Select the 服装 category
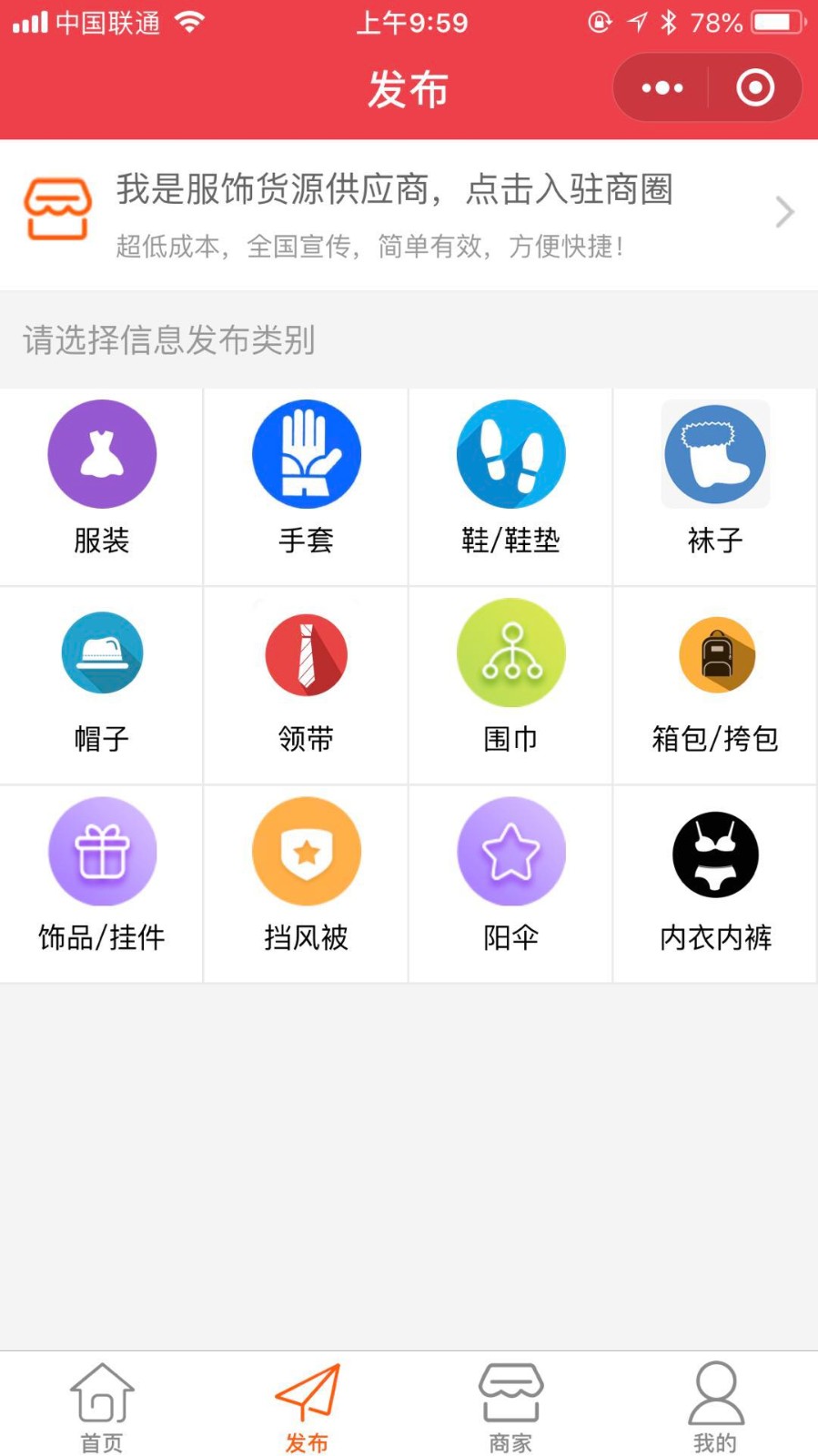Viewport: 818px width, 1456px height. (x=101, y=487)
